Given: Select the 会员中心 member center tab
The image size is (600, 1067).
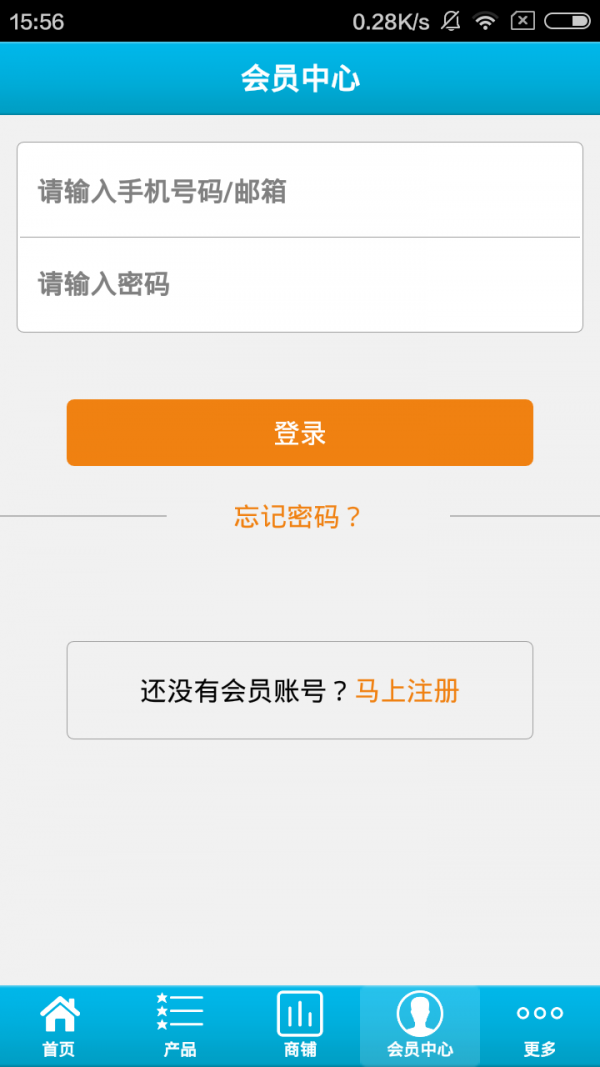Looking at the screenshot, I should click(420, 1026).
